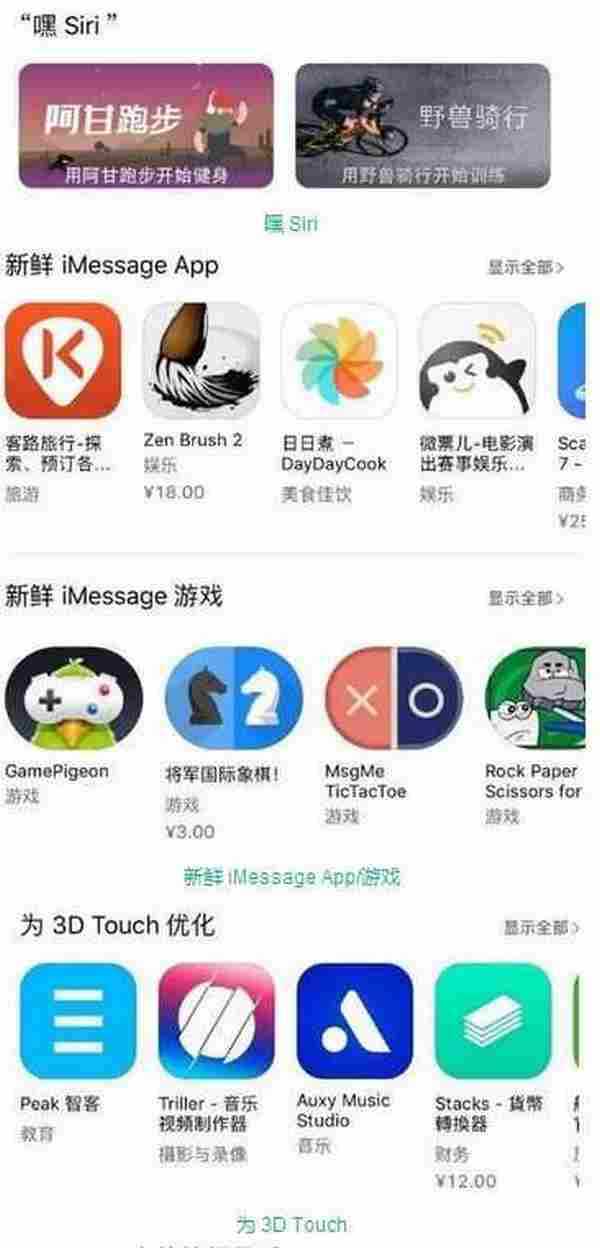600x1248 pixels.
Task: Open the Stacks currency converter app
Action: (492, 1021)
